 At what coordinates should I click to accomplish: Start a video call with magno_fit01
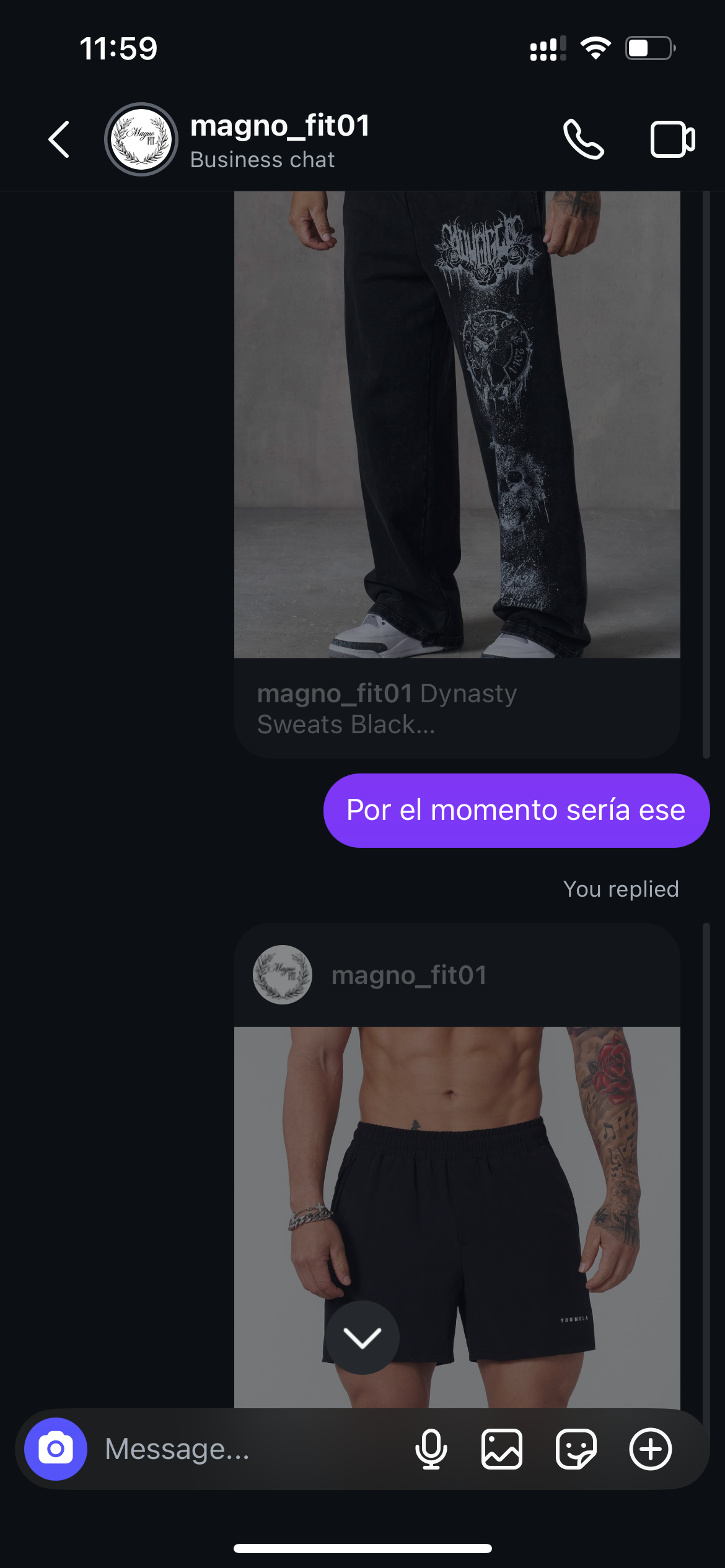(672, 139)
